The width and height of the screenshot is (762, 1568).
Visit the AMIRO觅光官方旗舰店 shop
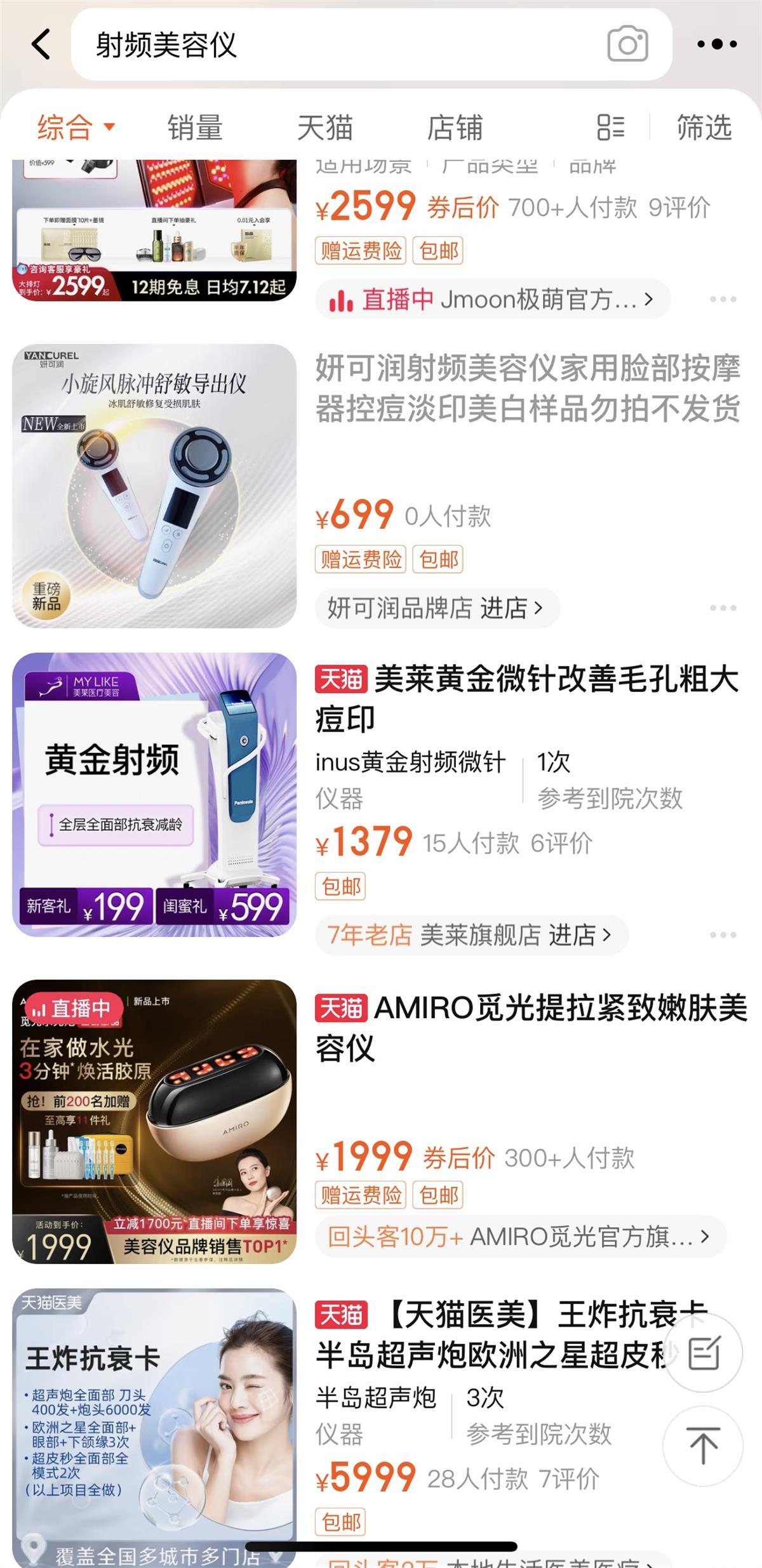coord(519,1237)
